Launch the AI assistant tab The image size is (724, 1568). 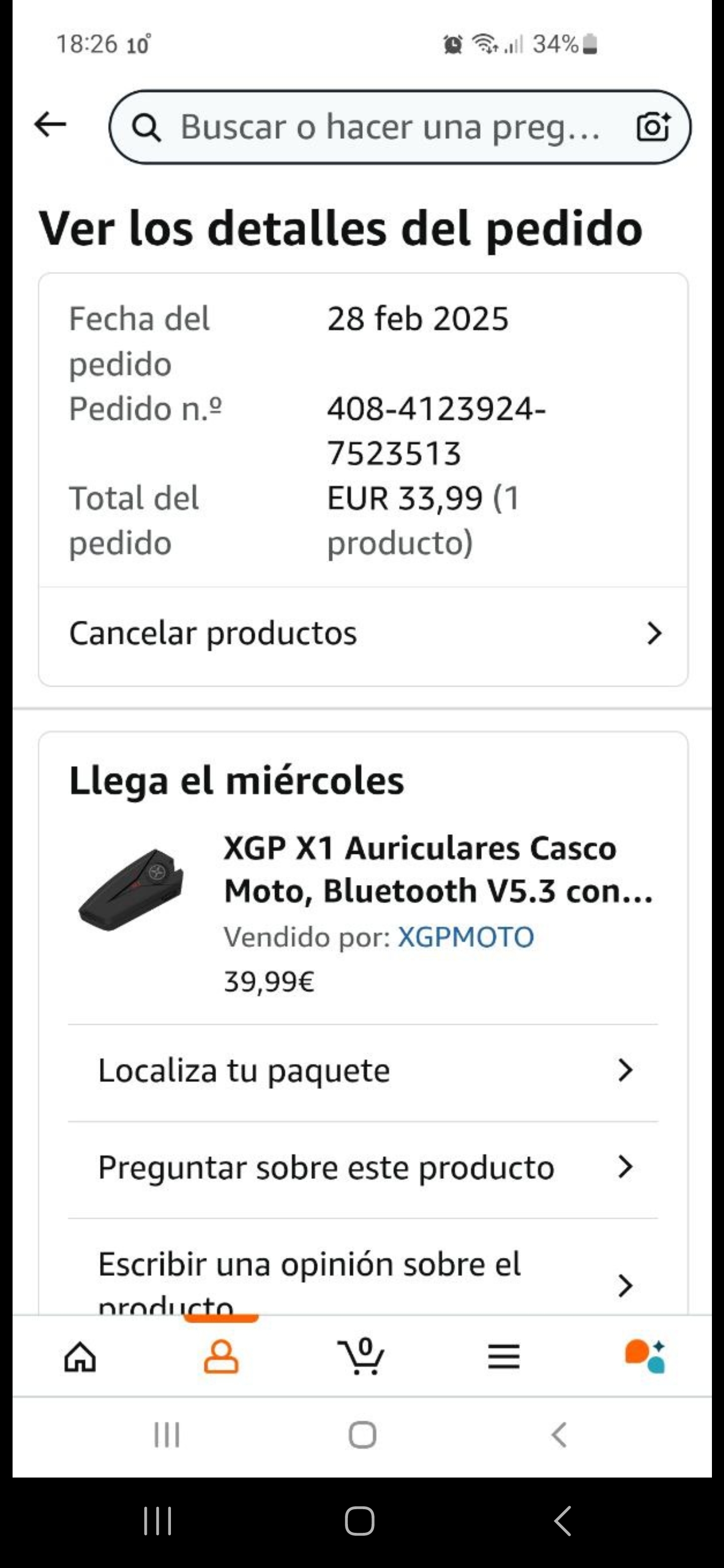point(645,1357)
